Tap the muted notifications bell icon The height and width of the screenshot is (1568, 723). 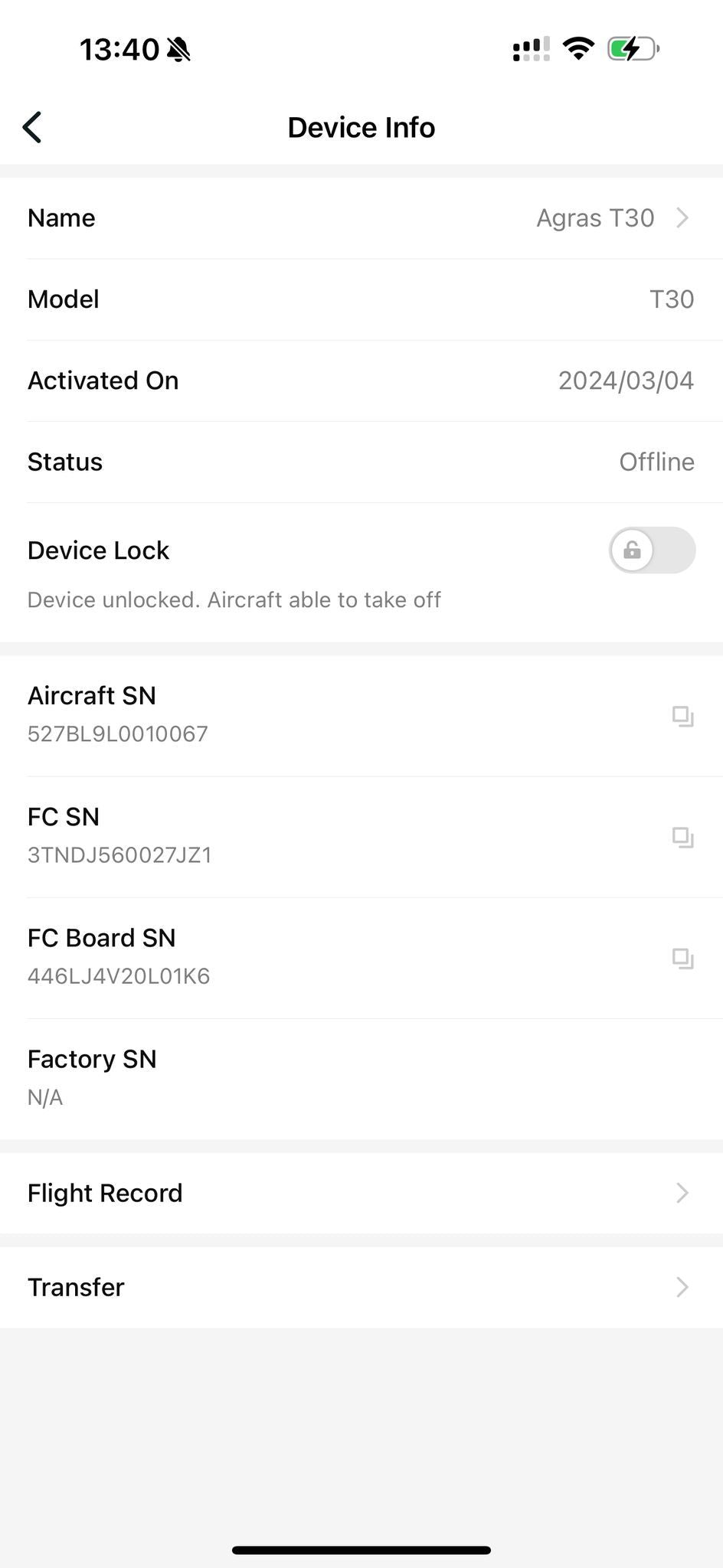tap(177, 47)
